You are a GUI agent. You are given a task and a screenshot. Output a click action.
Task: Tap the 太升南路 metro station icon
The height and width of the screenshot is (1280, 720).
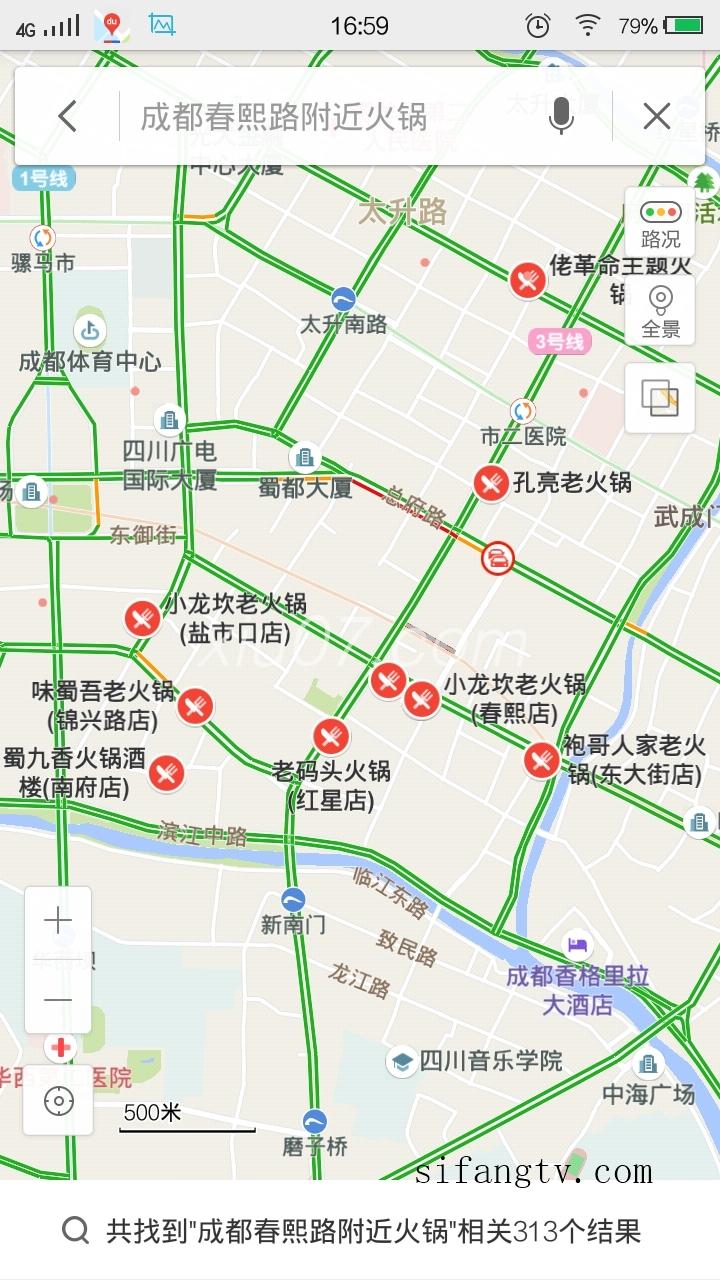tap(343, 299)
